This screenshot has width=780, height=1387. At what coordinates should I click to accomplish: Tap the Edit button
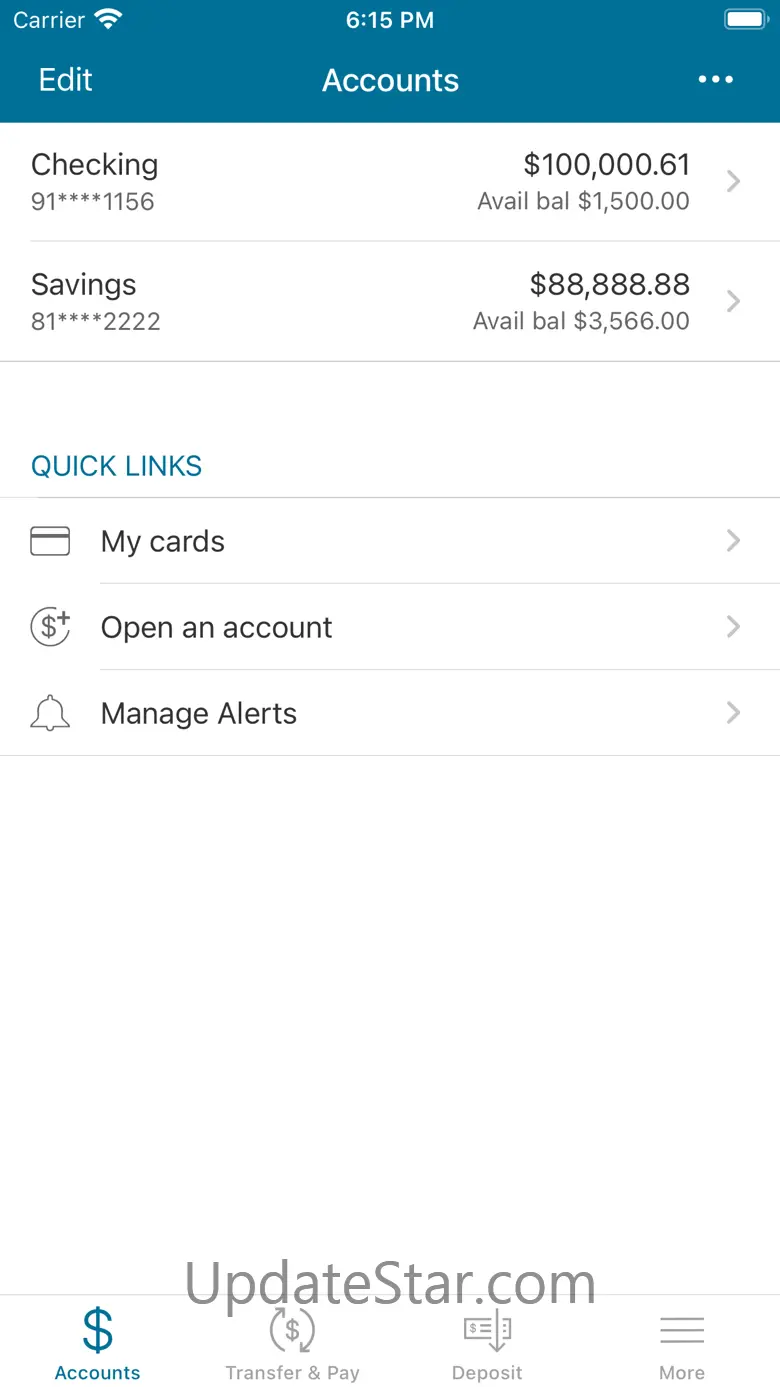[x=65, y=80]
